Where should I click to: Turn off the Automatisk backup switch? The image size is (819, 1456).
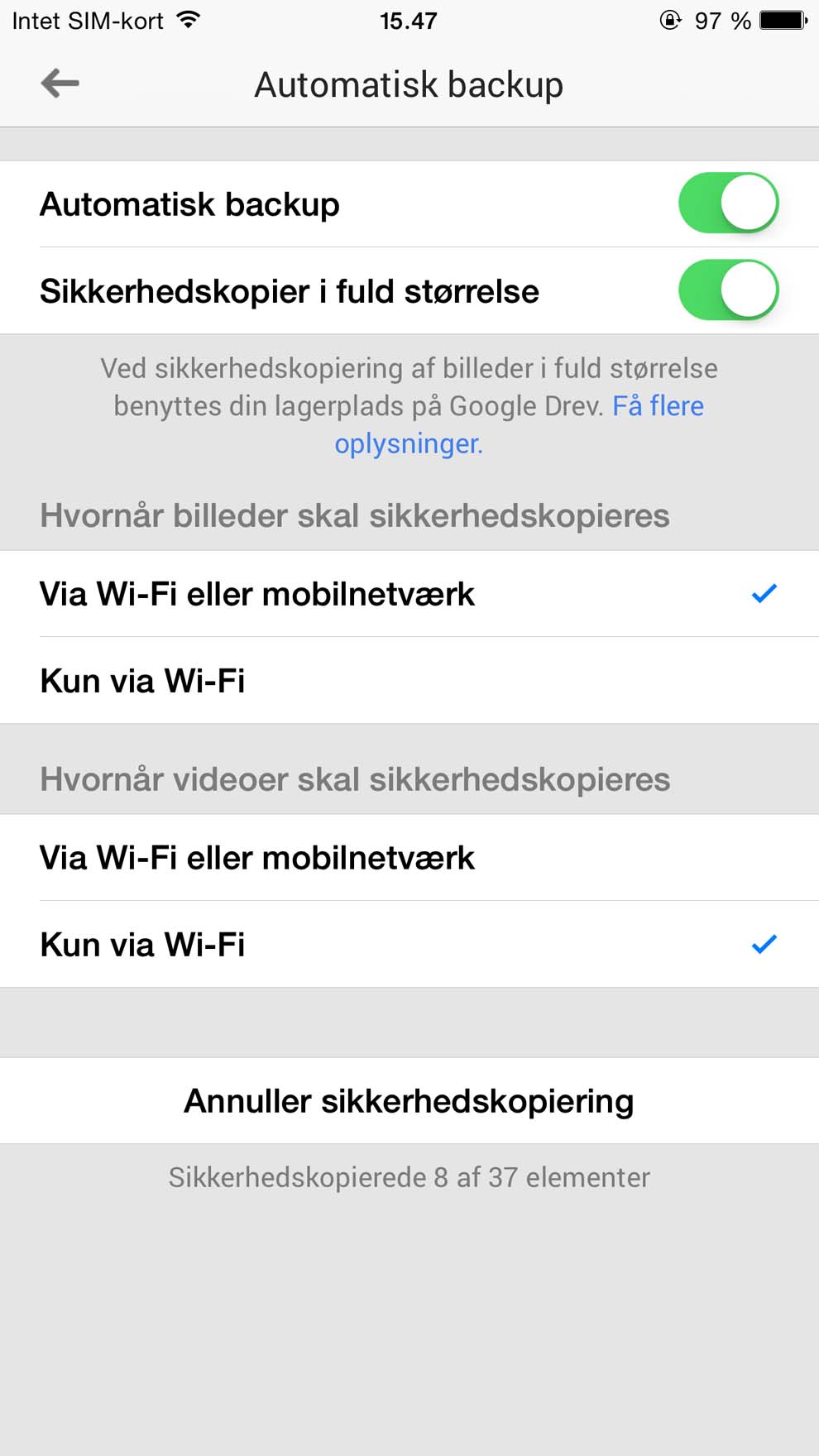pyautogui.click(x=728, y=203)
